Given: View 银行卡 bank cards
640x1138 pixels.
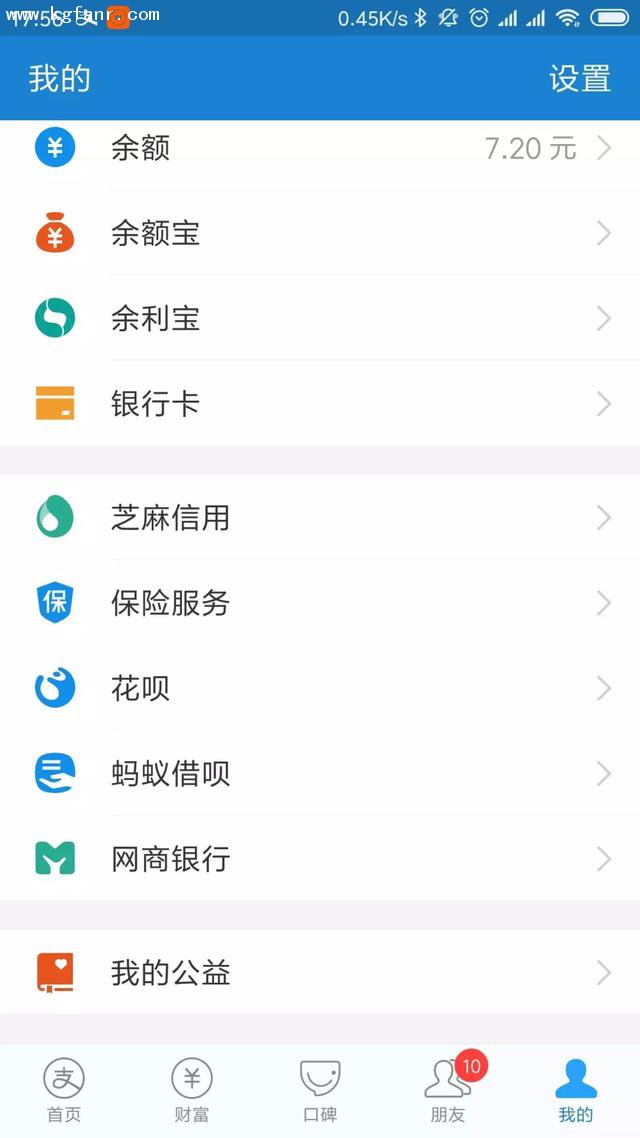Looking at the screenshot, I should [320, 403].
